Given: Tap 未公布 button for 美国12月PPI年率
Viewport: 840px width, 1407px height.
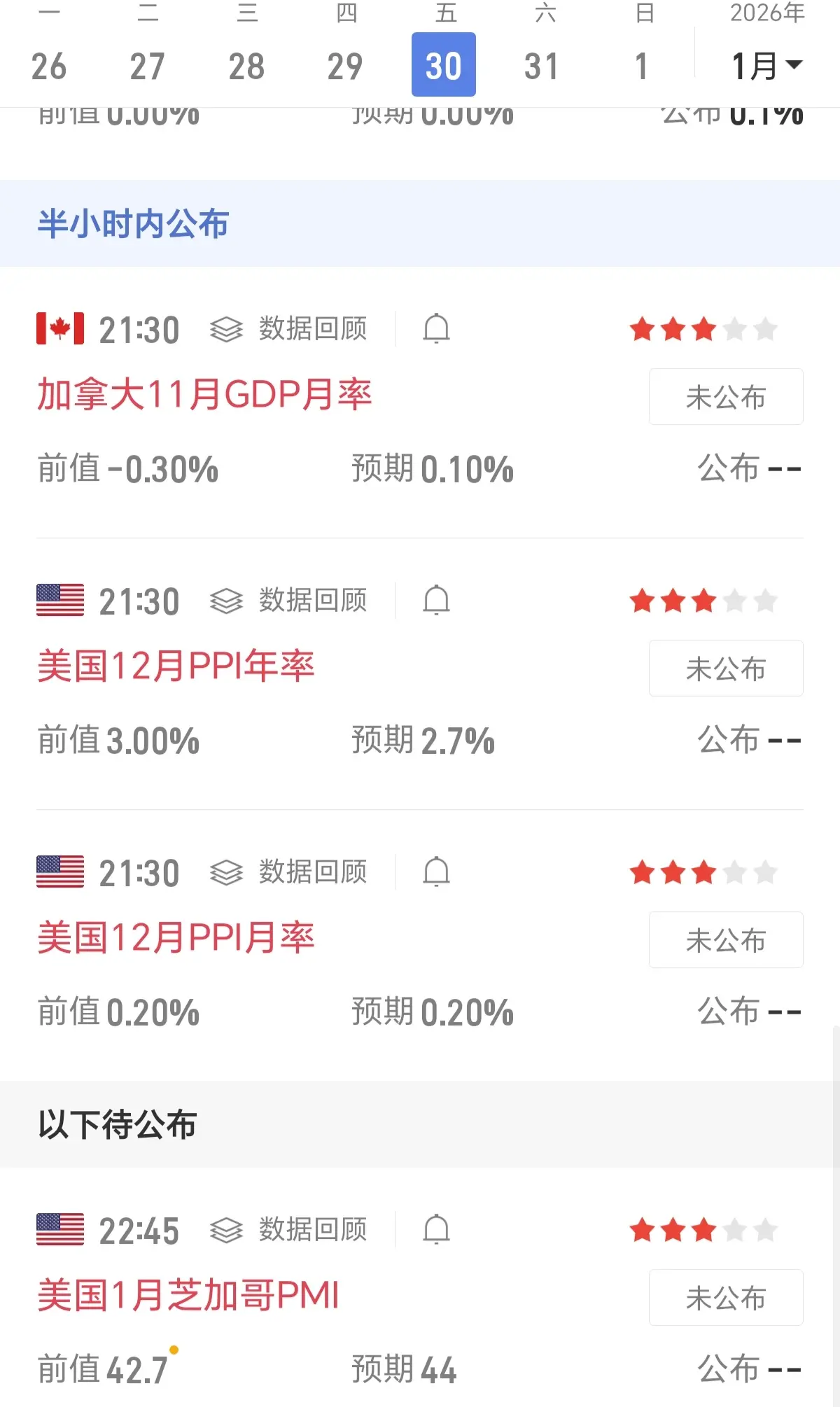Looking at the screenshot, I should point(726,668).
